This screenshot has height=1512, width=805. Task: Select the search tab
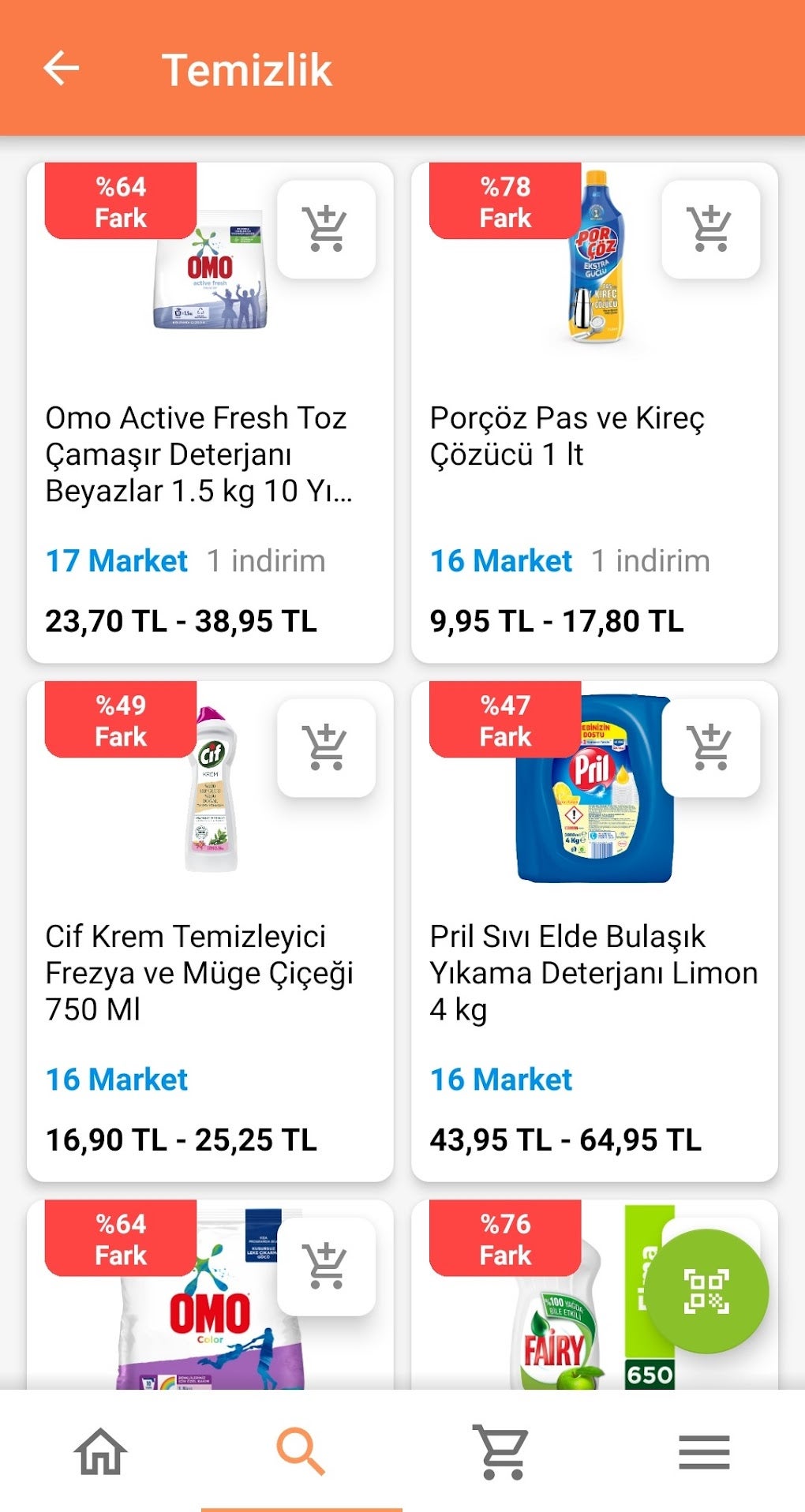pos(301,1452)
